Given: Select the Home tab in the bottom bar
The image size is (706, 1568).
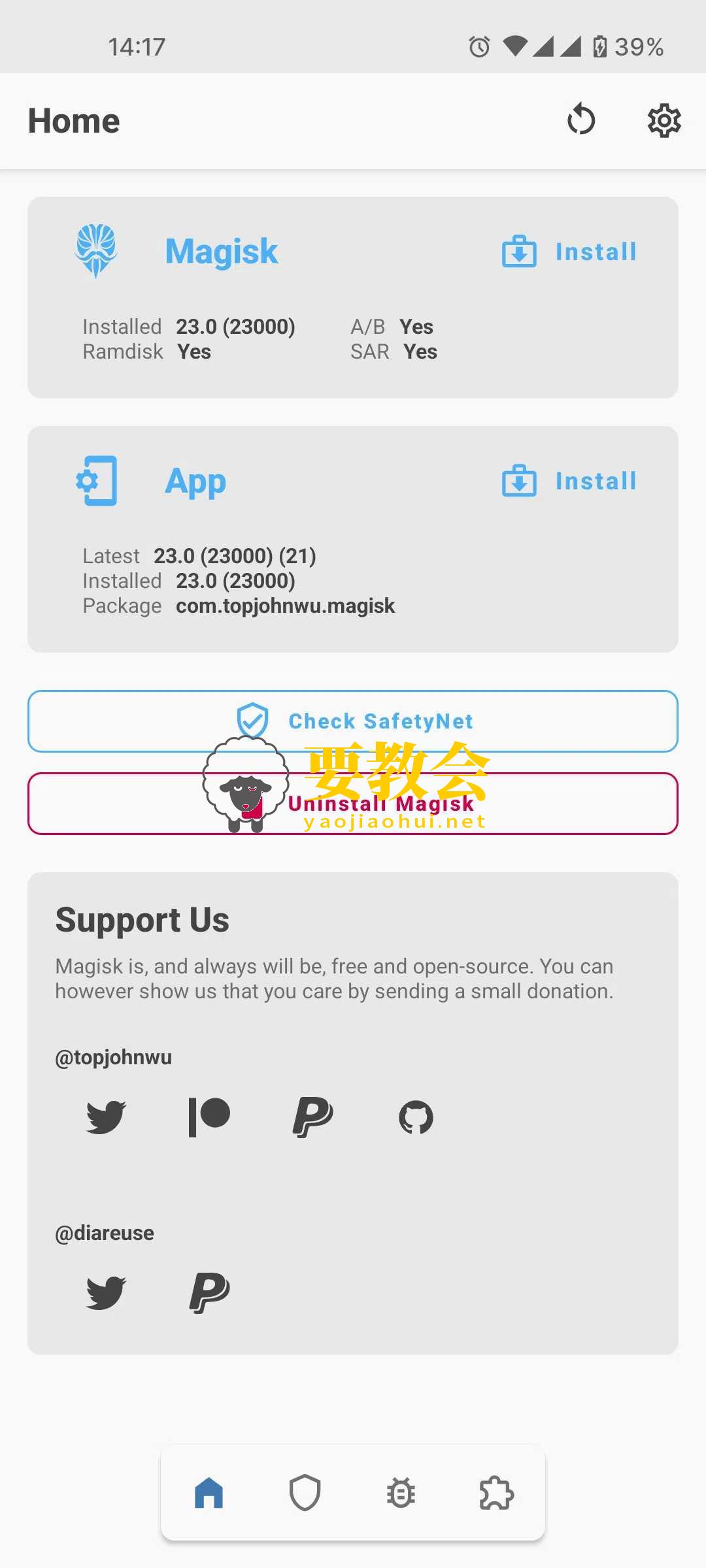Looking at the screenshot, I should [x=209, y=1493].
